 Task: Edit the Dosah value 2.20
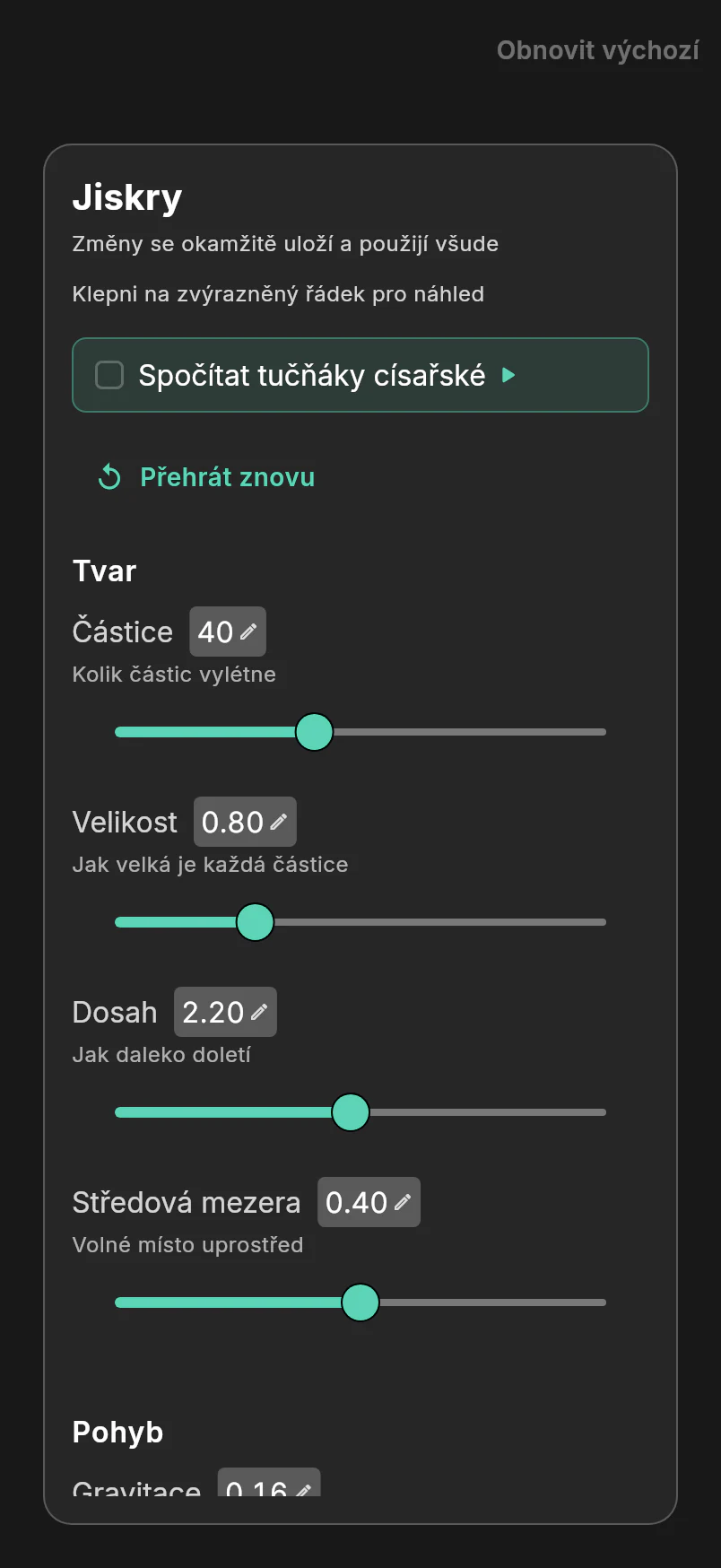click(225, 1012)
